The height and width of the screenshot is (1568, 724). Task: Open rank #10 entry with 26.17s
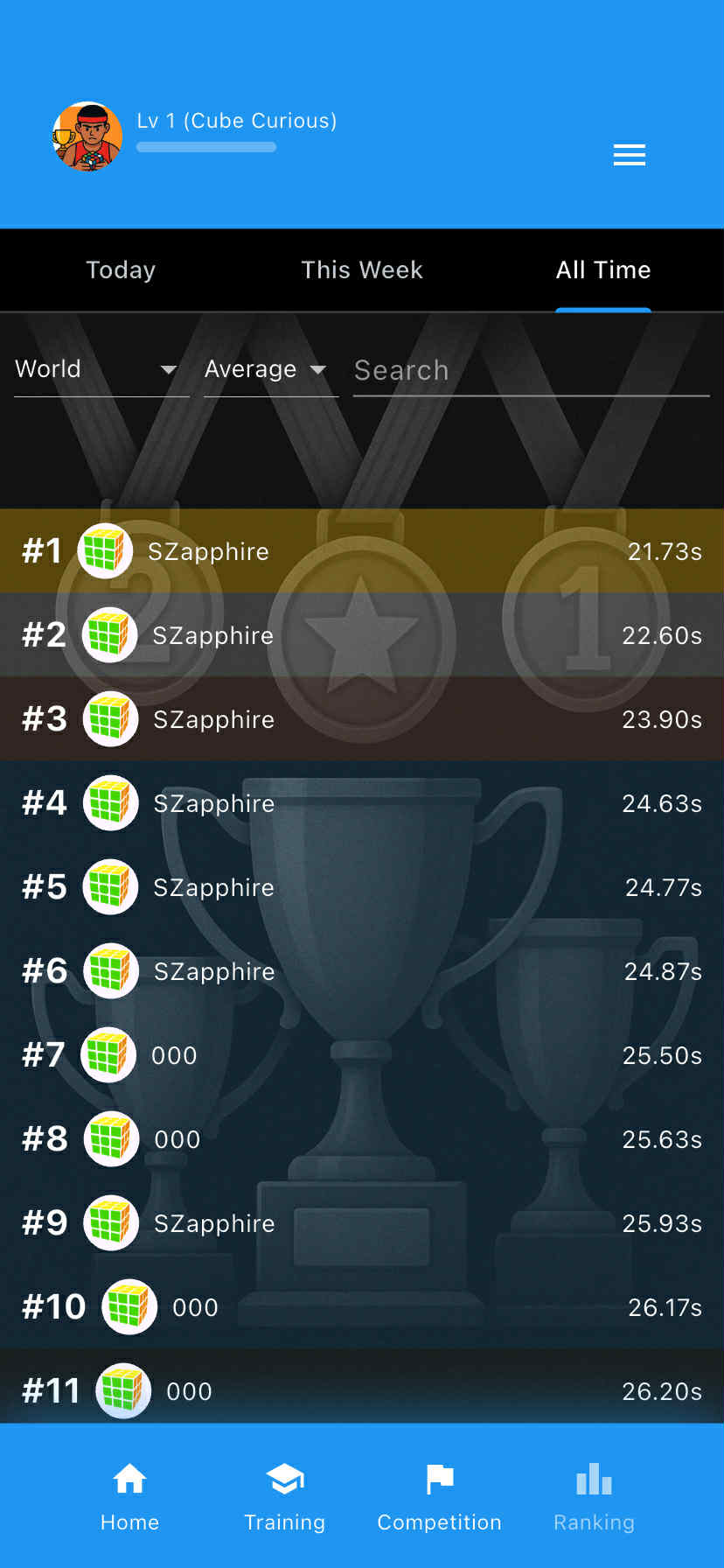click(362, 1307)
